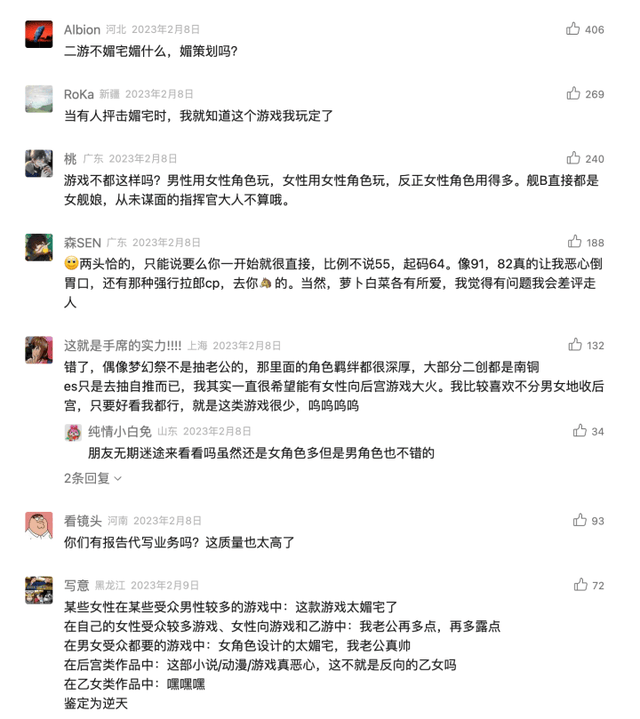Like 纯情小白兔's reply
640x719 pixels.
click(x=580, y=431)
